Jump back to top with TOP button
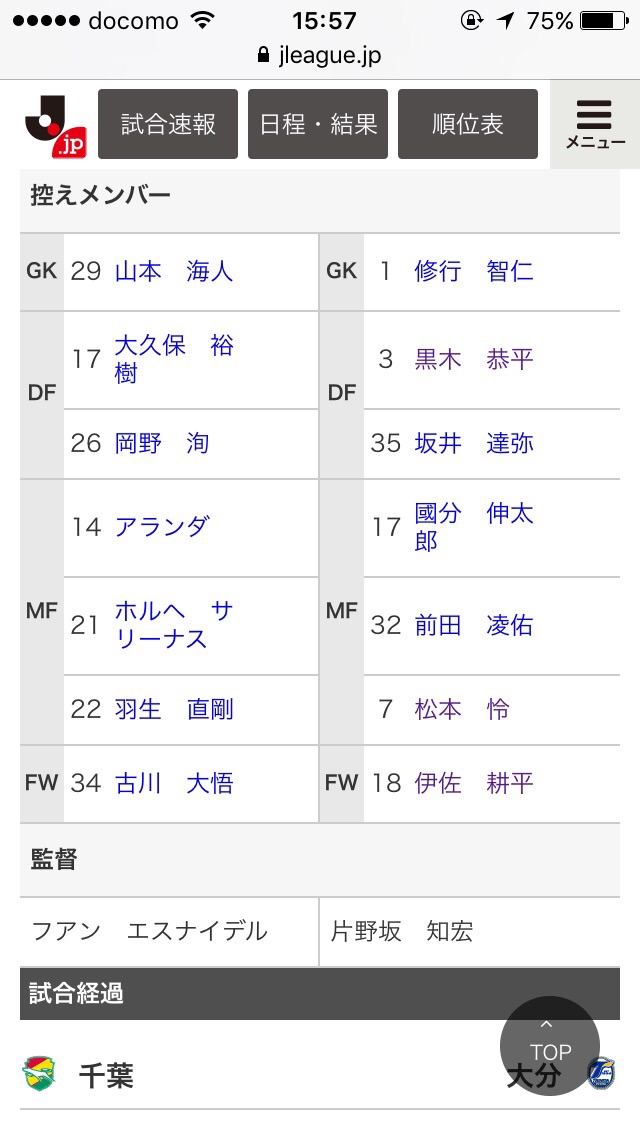The width and height of the screenshot is (640, 1136). pos(550,1046)
